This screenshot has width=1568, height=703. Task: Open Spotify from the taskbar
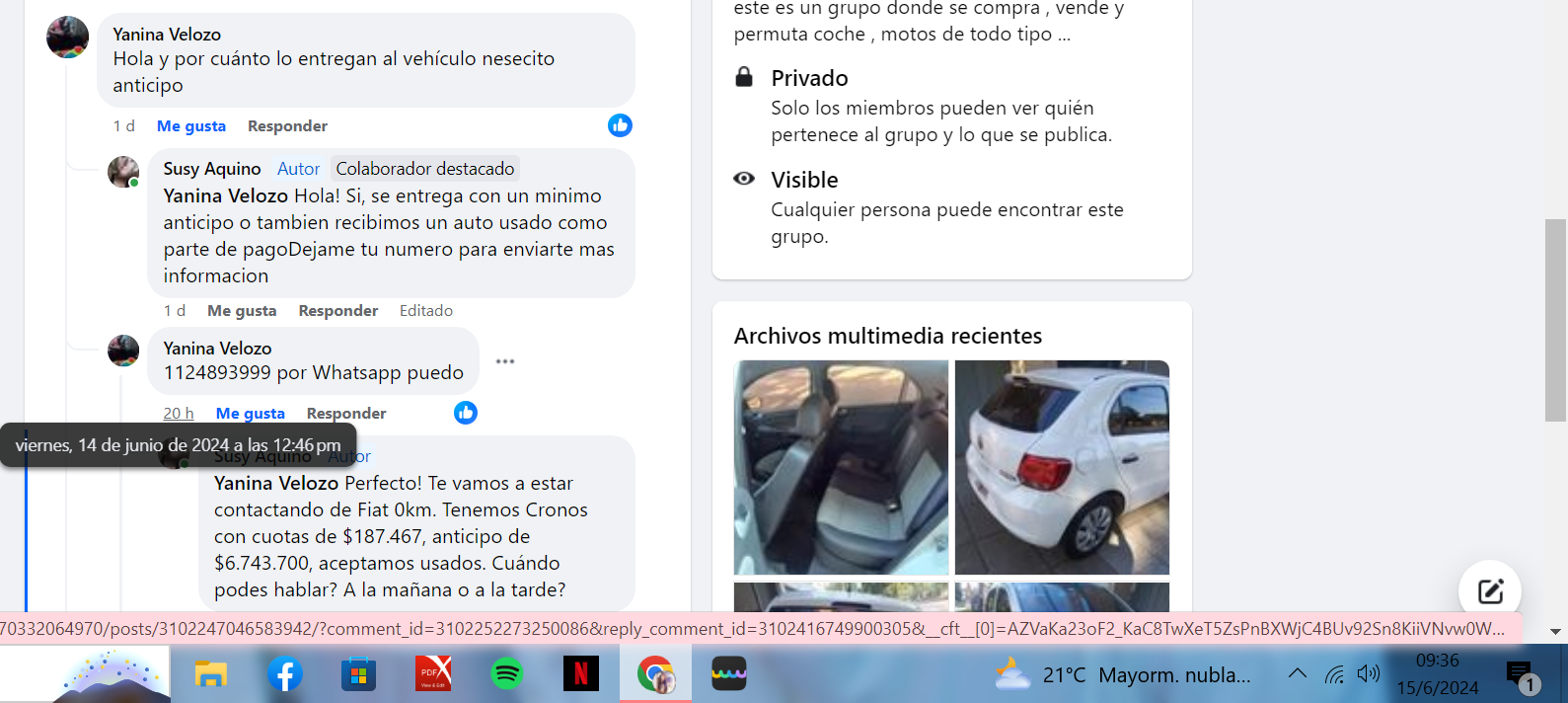[506, 675]
